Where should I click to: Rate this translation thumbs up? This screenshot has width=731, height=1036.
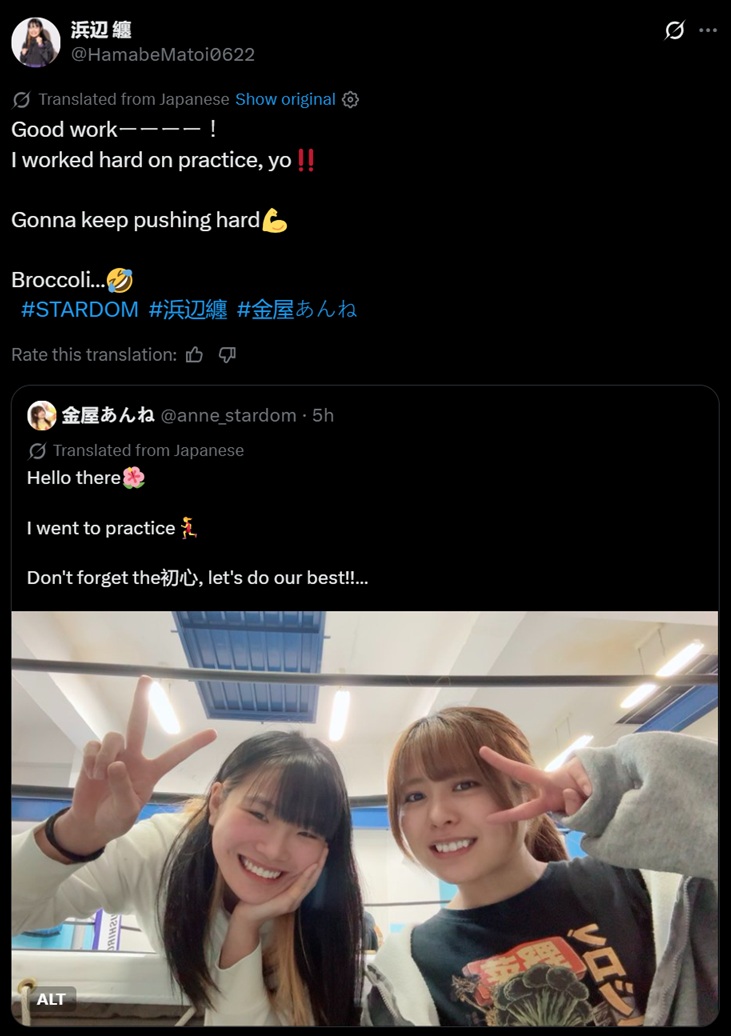194,354
